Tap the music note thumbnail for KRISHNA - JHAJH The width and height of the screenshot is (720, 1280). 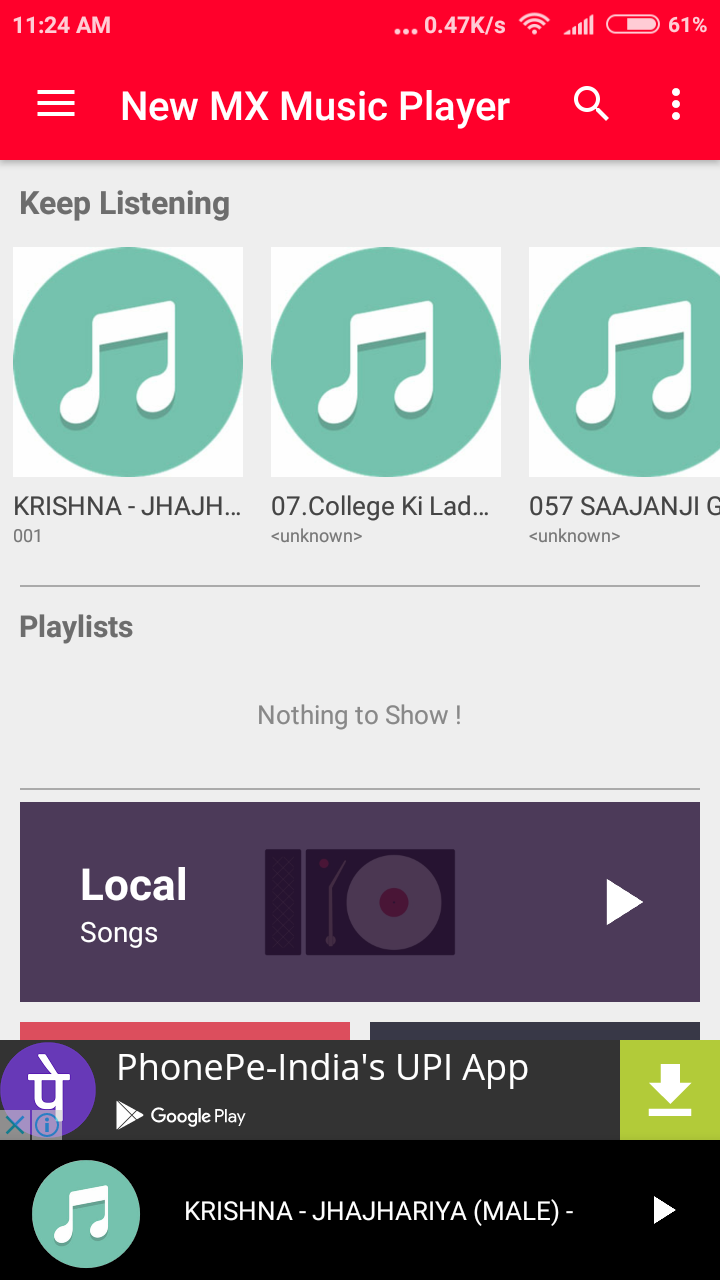127,361
